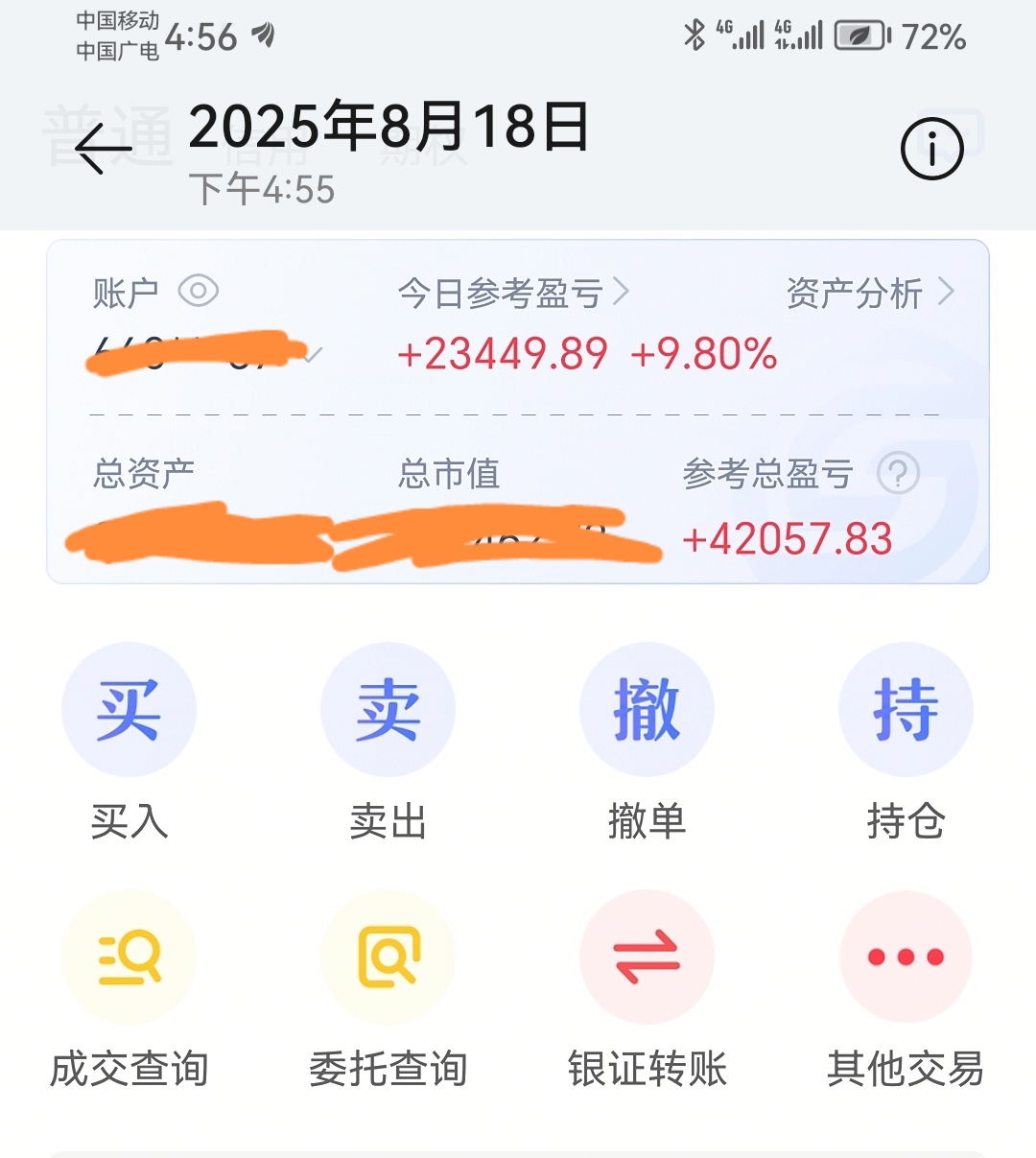The width and height of the screenshot is (1036, 1158).
Task: Open 成交查询 transaction query
Action: (129, 957)
